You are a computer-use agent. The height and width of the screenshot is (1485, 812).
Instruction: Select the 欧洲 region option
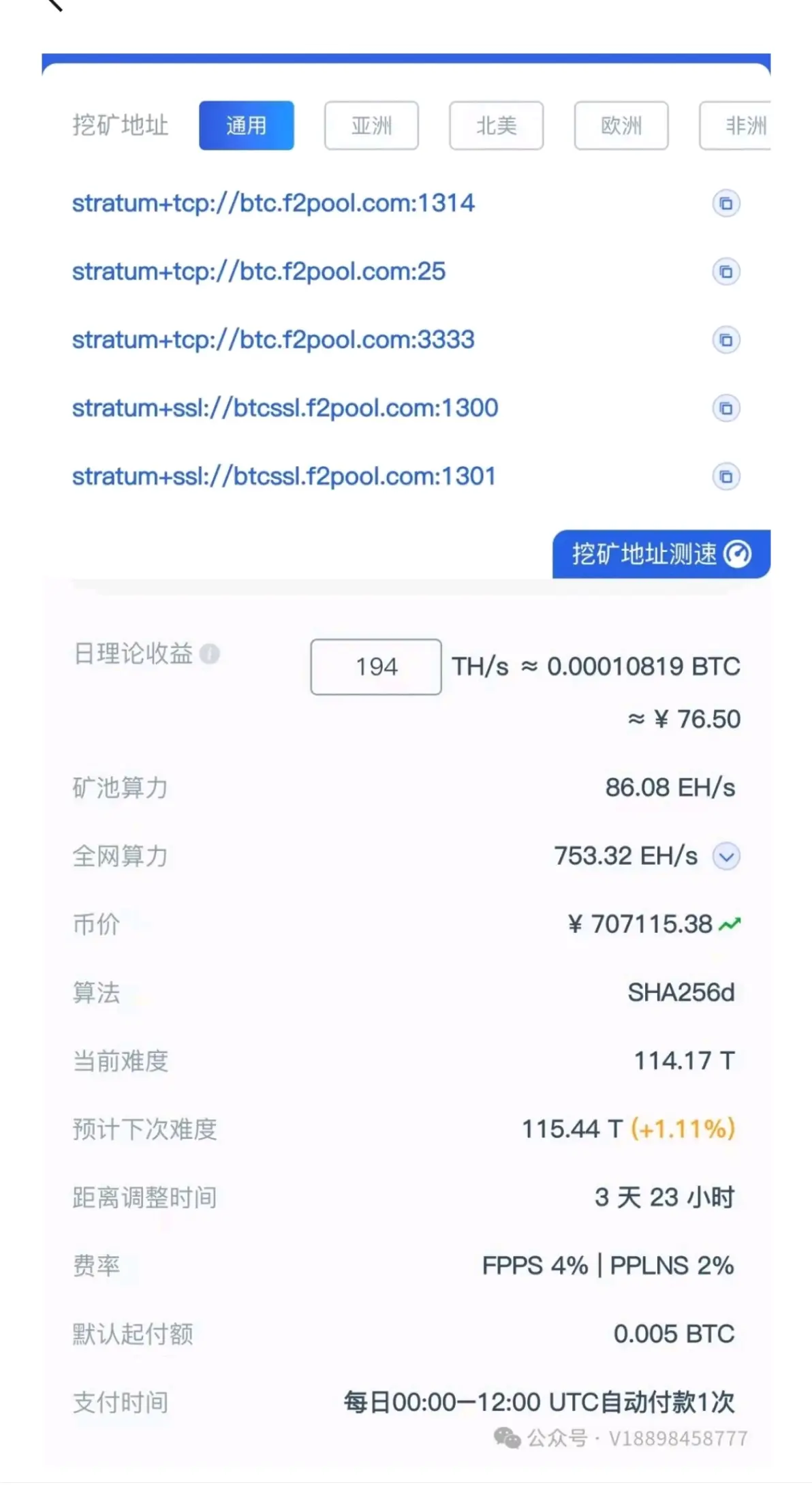621,125
